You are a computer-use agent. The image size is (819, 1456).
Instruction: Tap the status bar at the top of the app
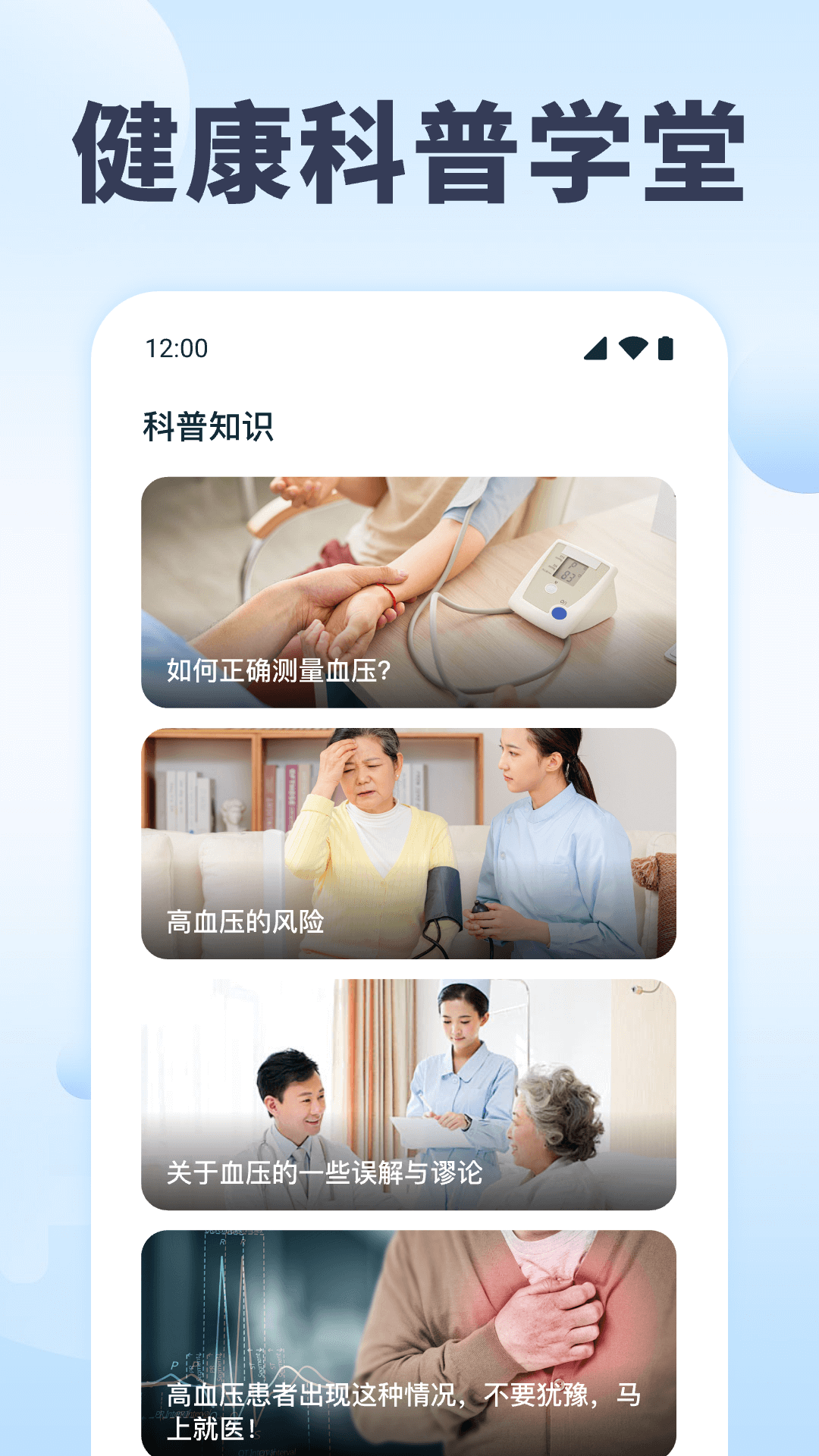pyautogui.click(x=409, y=350)
